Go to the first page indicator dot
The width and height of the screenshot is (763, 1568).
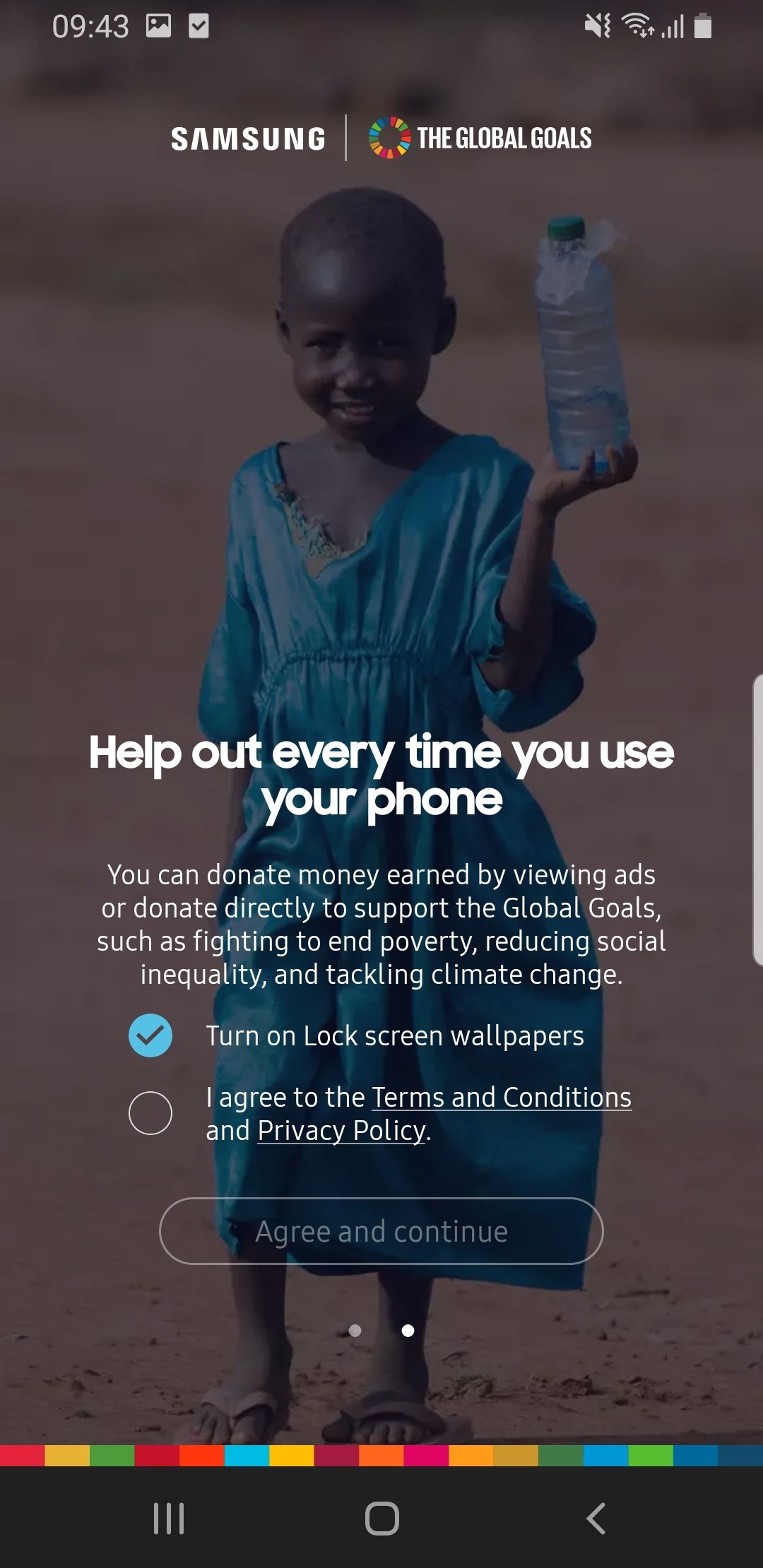coord(355,1331)
